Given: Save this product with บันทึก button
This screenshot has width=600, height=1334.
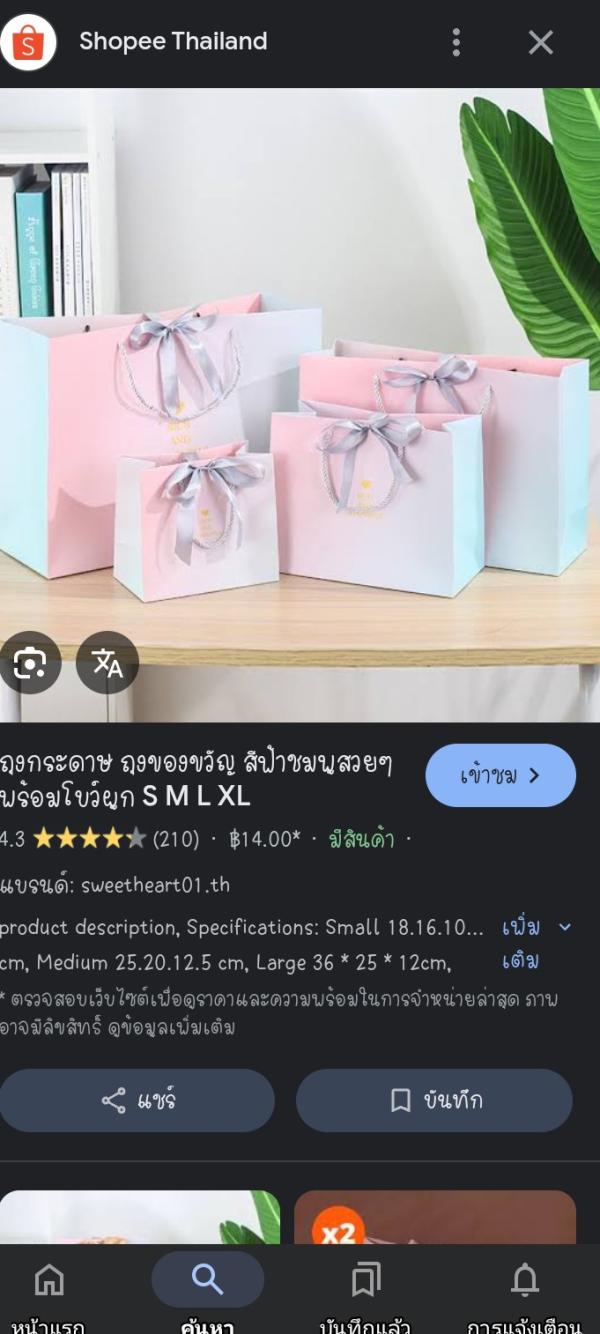Looking at the screenshot, I should pyautogui.click(x=434, y=1100).
